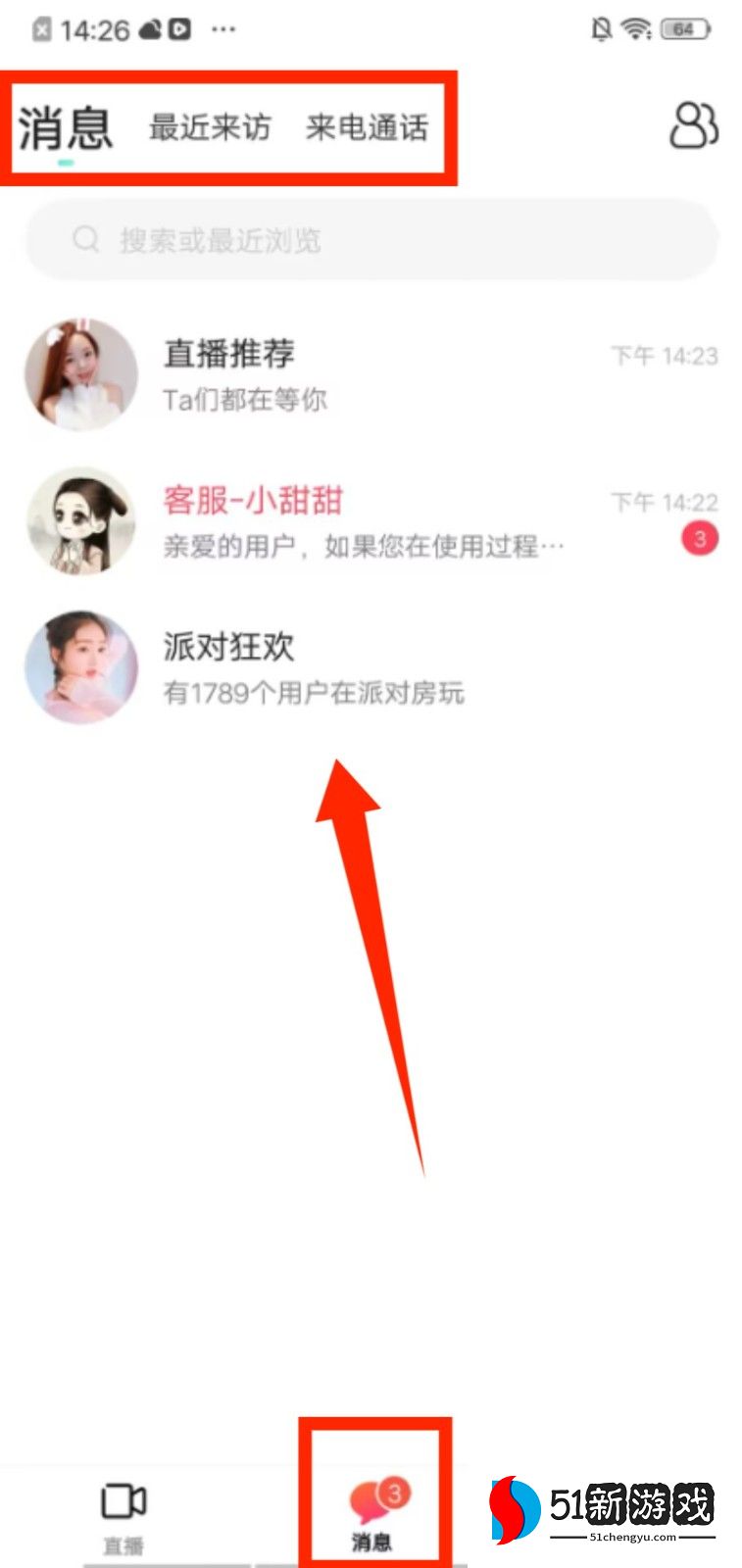Screen dimensions: 742x1568
Task: Switch to the 最近来访 tab
Action: 210,127
